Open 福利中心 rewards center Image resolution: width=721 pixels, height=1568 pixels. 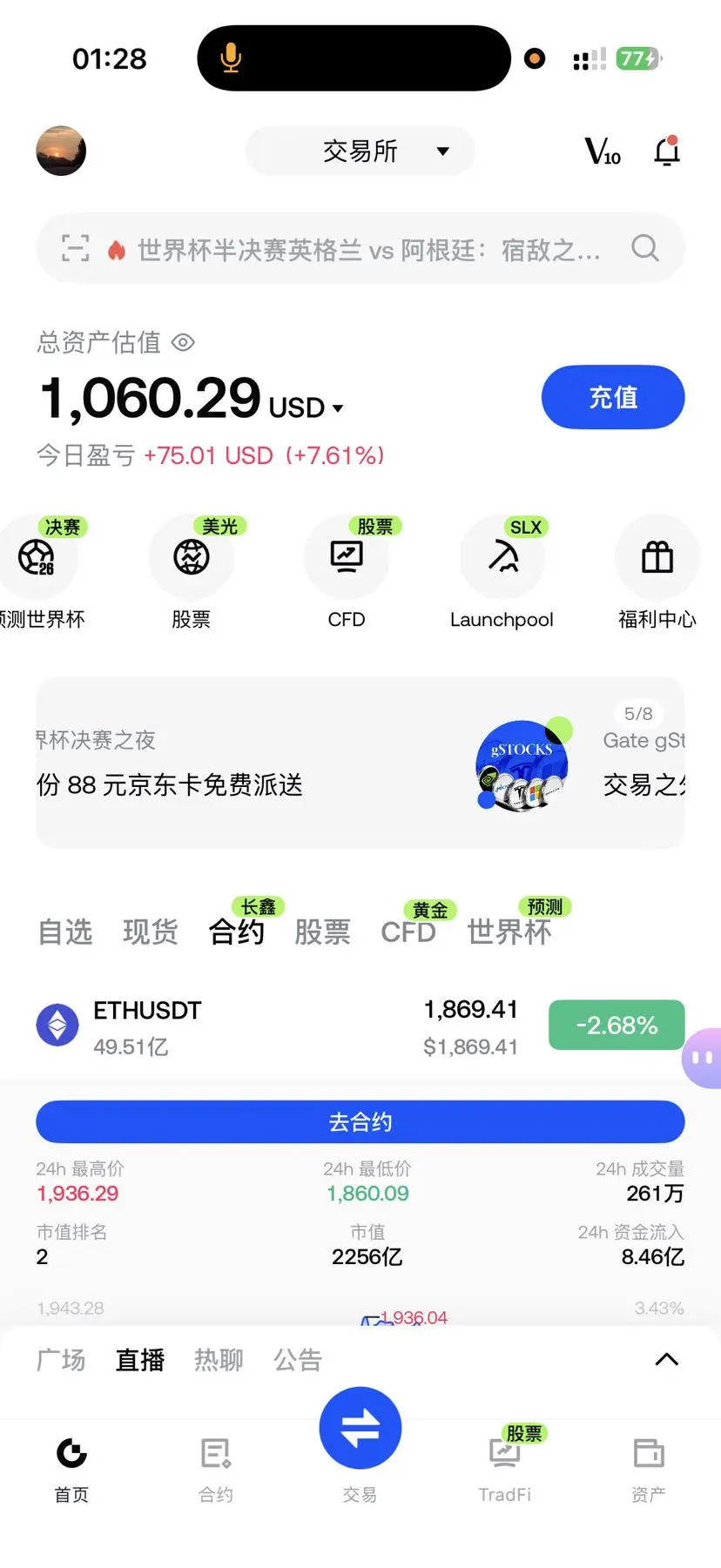click(x=657, y=572)
